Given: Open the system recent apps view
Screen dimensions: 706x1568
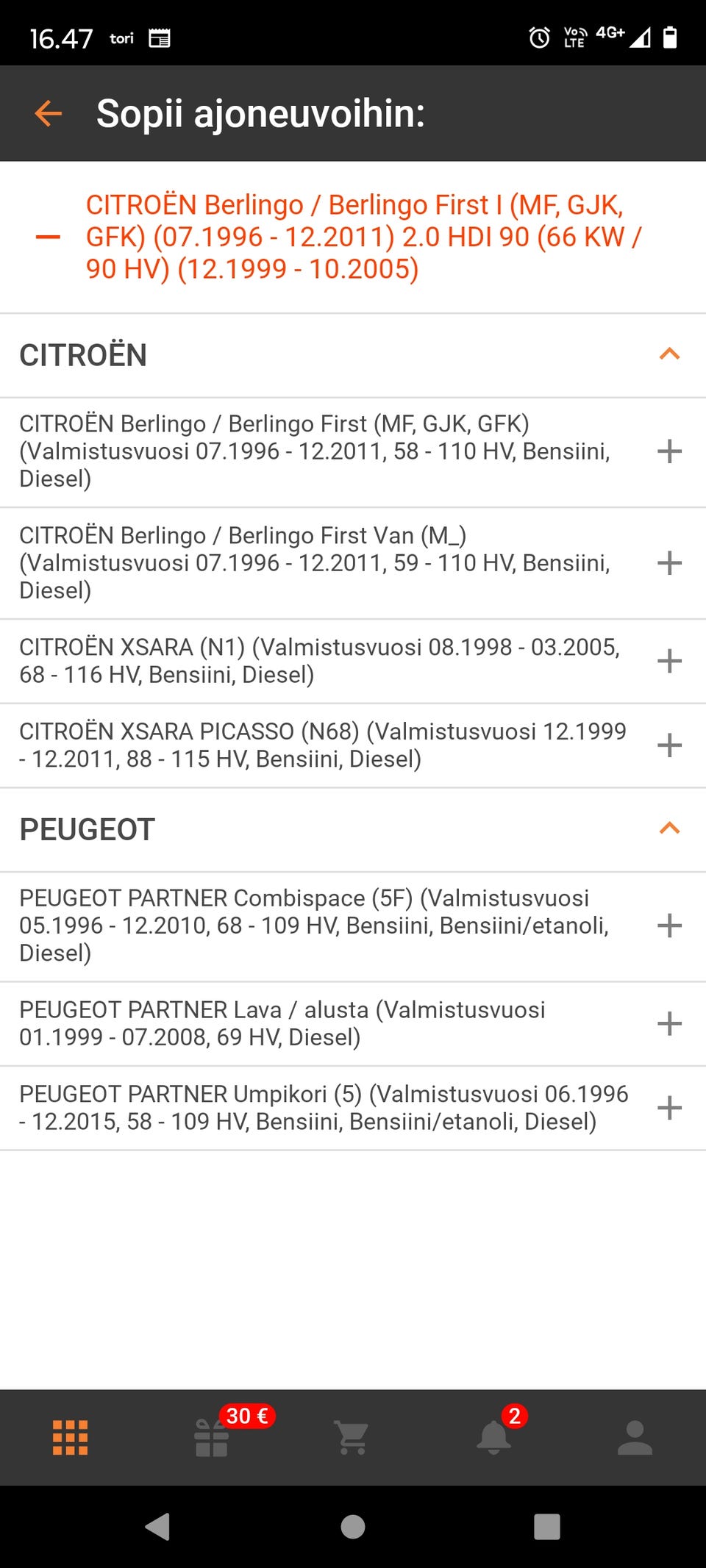Looking at the screenshot, I should 546,1527.
